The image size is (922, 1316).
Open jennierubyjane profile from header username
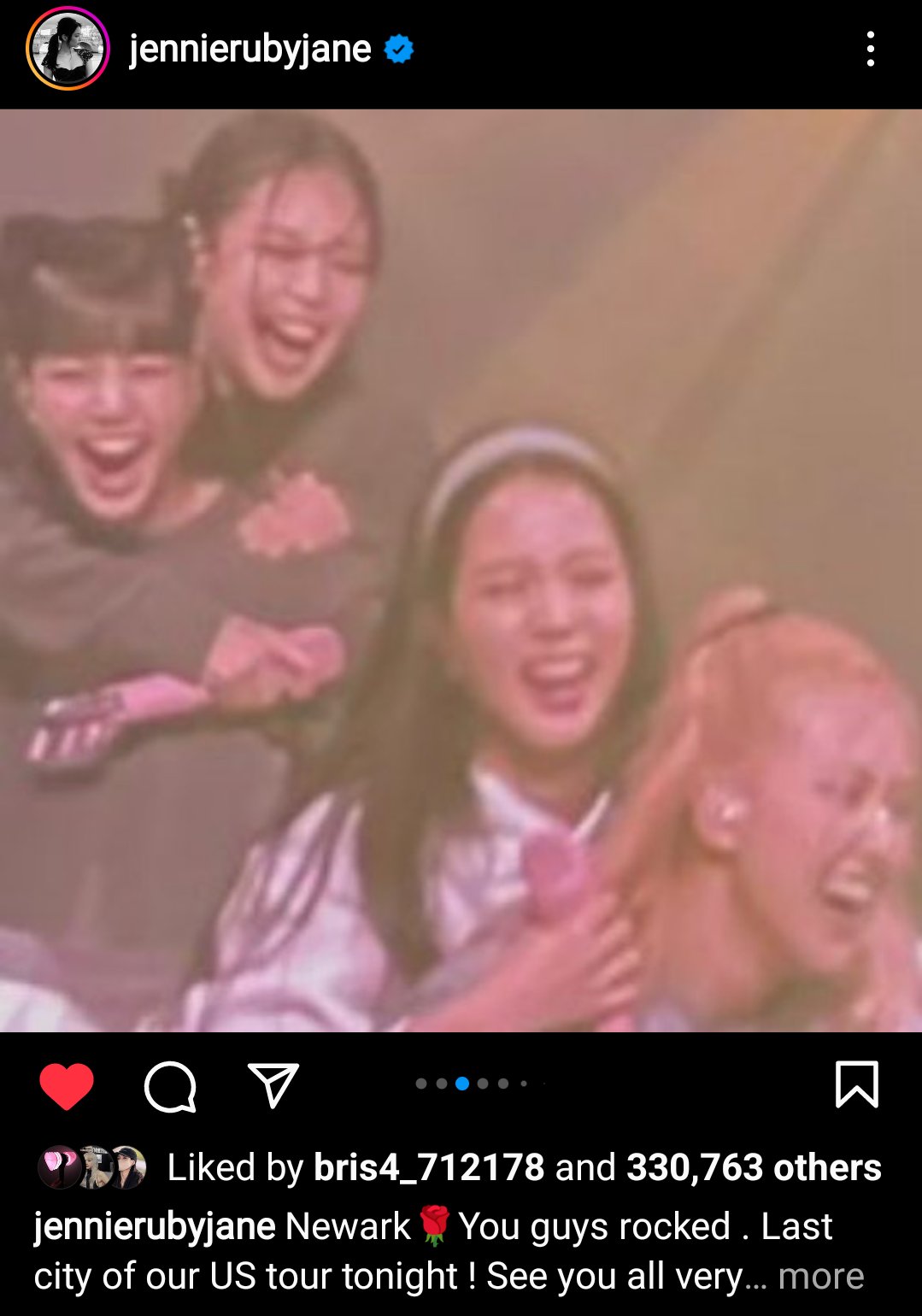250,49
